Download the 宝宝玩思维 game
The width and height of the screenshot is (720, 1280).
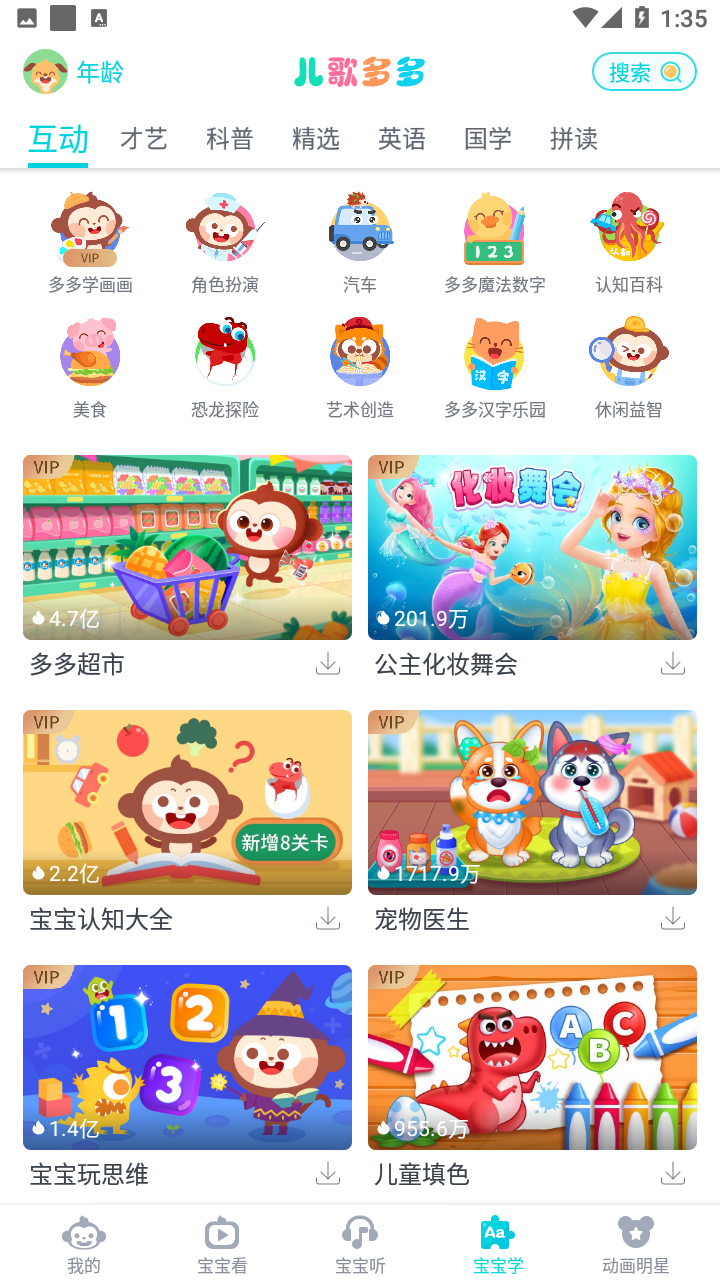click(x=328, y=1174)
